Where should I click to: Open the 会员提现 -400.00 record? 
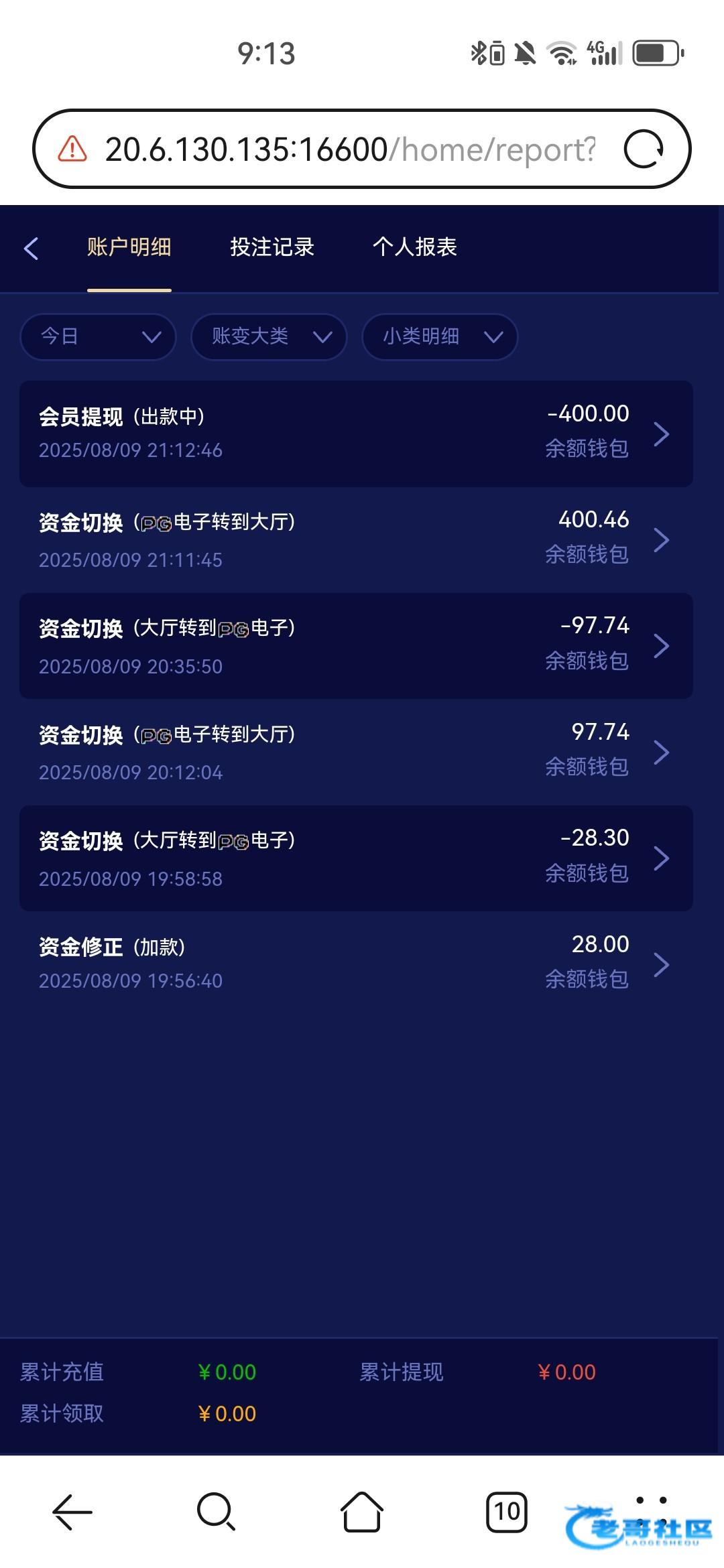[x=356, y=434]
